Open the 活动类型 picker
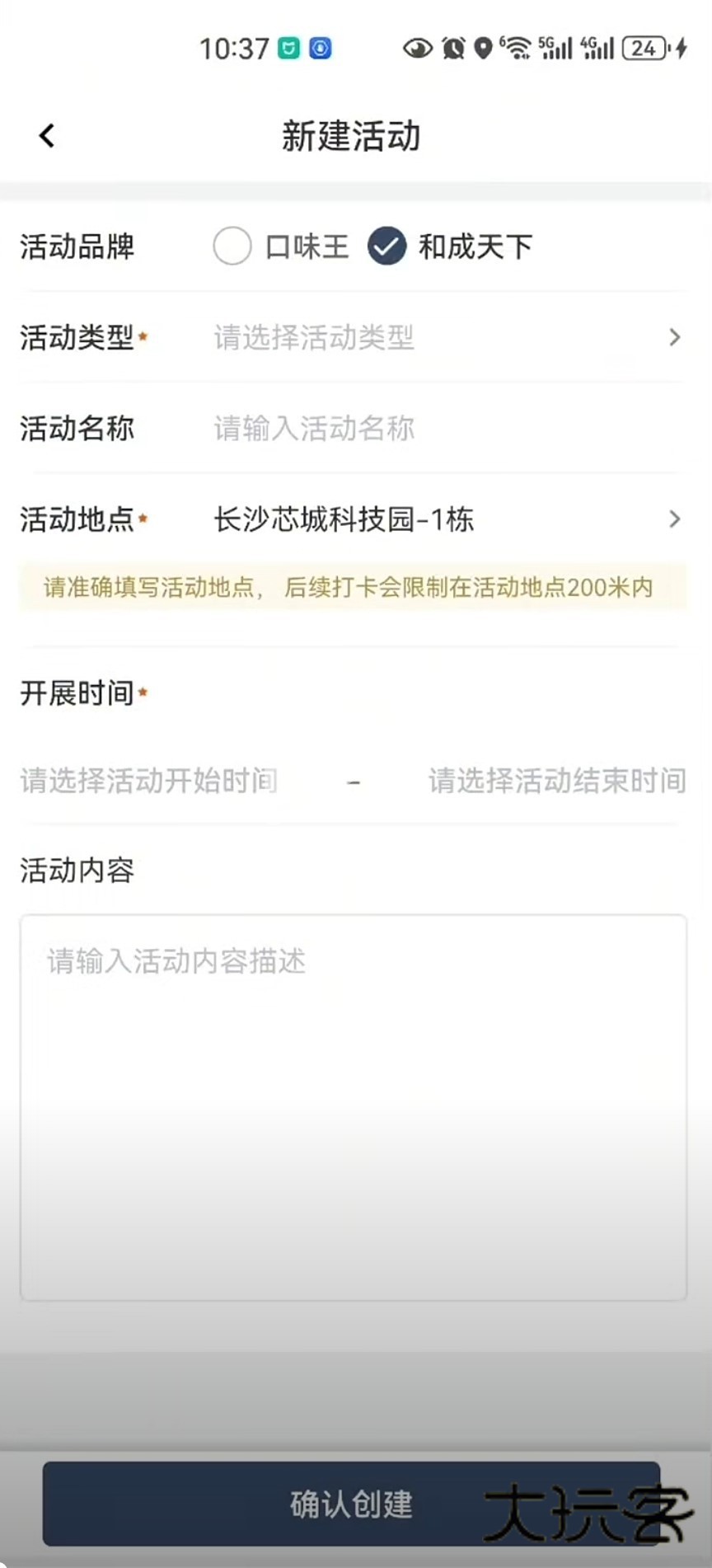 (x=445, y=337)
